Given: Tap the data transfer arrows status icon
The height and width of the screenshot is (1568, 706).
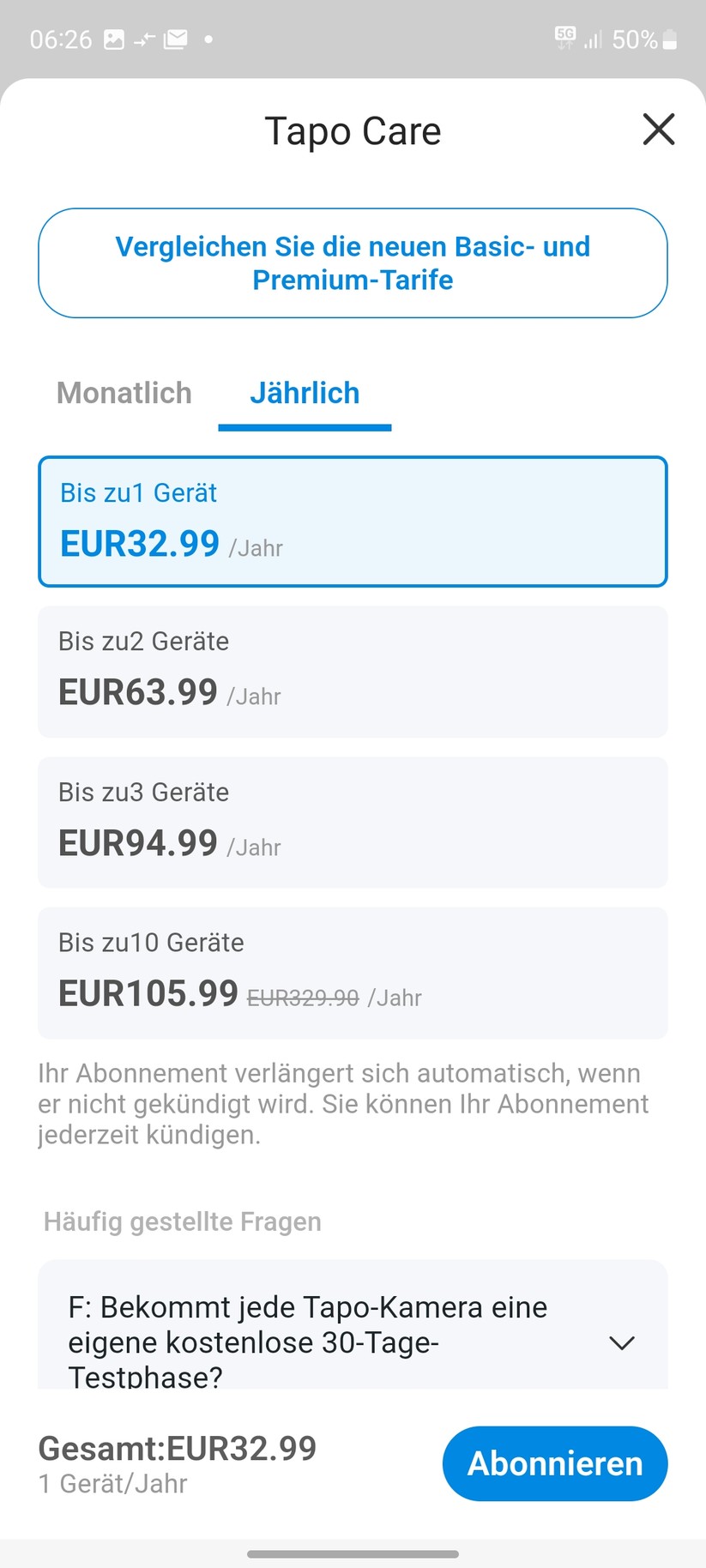Looking at the screenshot, I should click(146, 39).
